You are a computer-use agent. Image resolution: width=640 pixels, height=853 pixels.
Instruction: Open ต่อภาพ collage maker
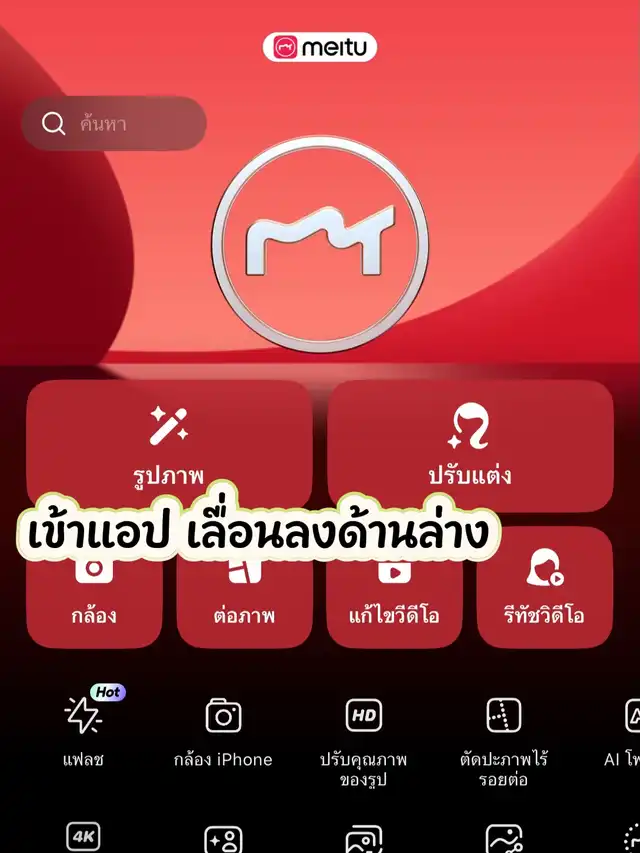[x=245, y=590]
